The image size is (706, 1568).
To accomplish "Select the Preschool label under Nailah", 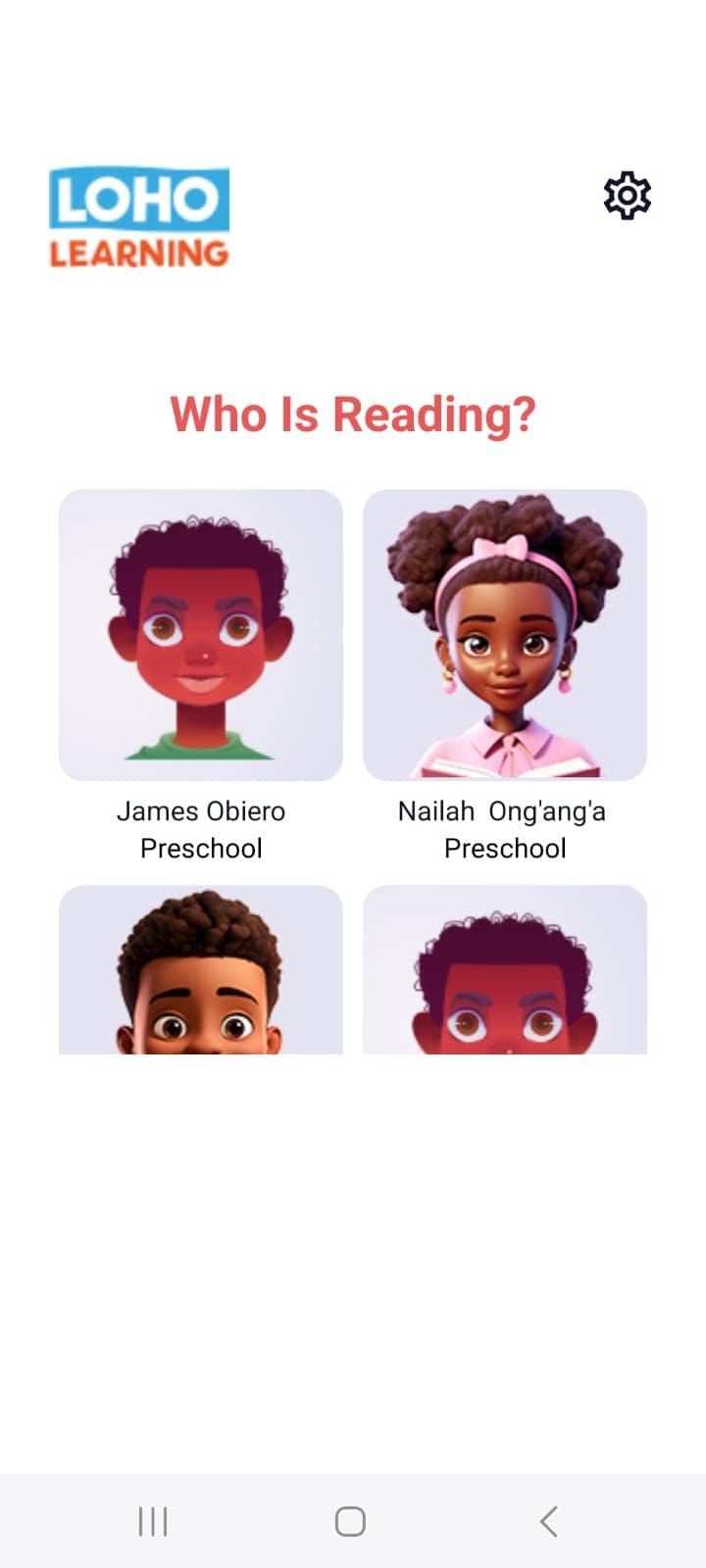I will 505,849.
